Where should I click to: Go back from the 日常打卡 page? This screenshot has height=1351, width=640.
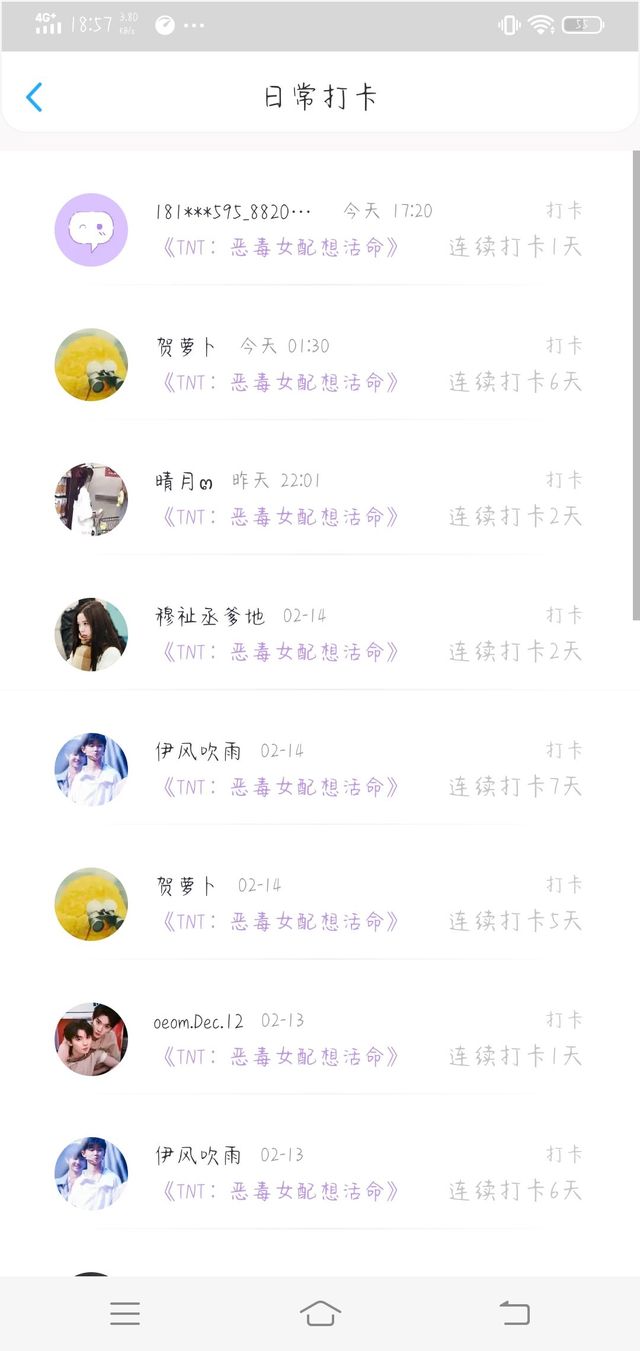click(34, 97)
